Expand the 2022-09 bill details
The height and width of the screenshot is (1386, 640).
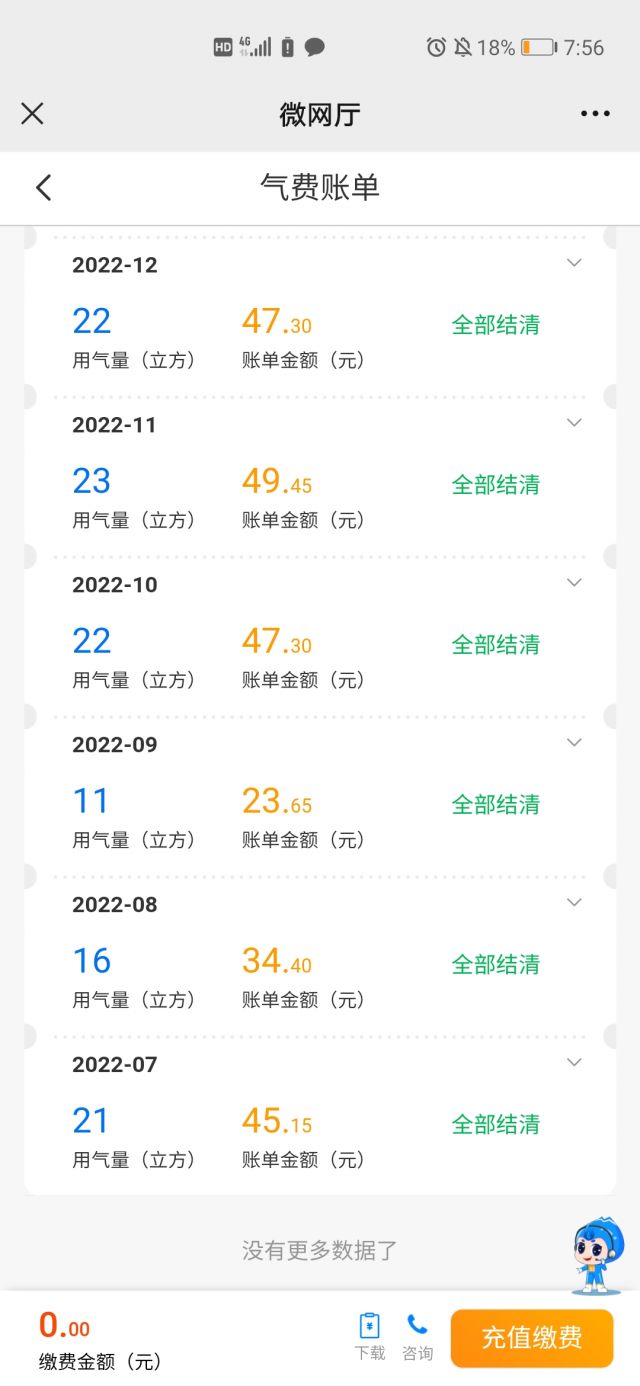click(x=574, y=743)
